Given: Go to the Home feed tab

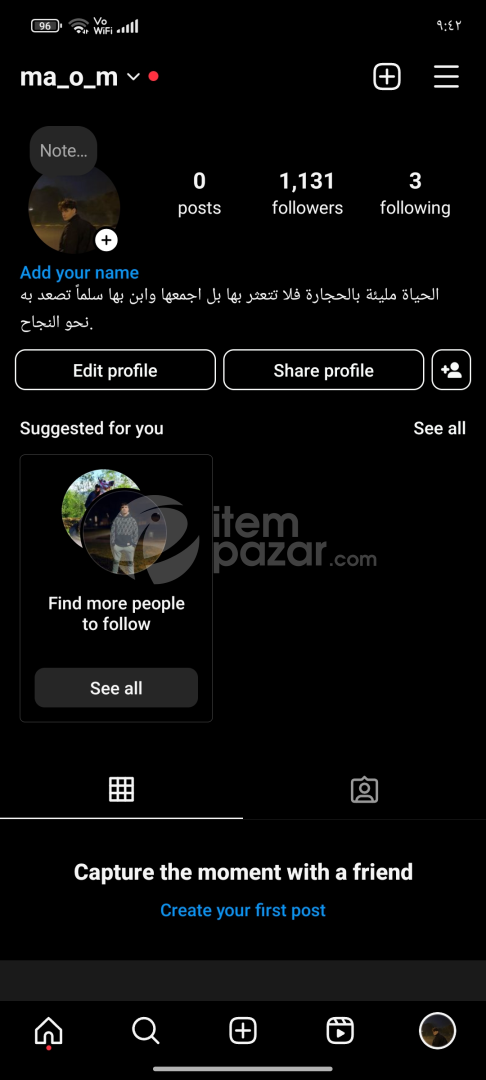Looking at the screenshot, I should (x=48, y=1031).
